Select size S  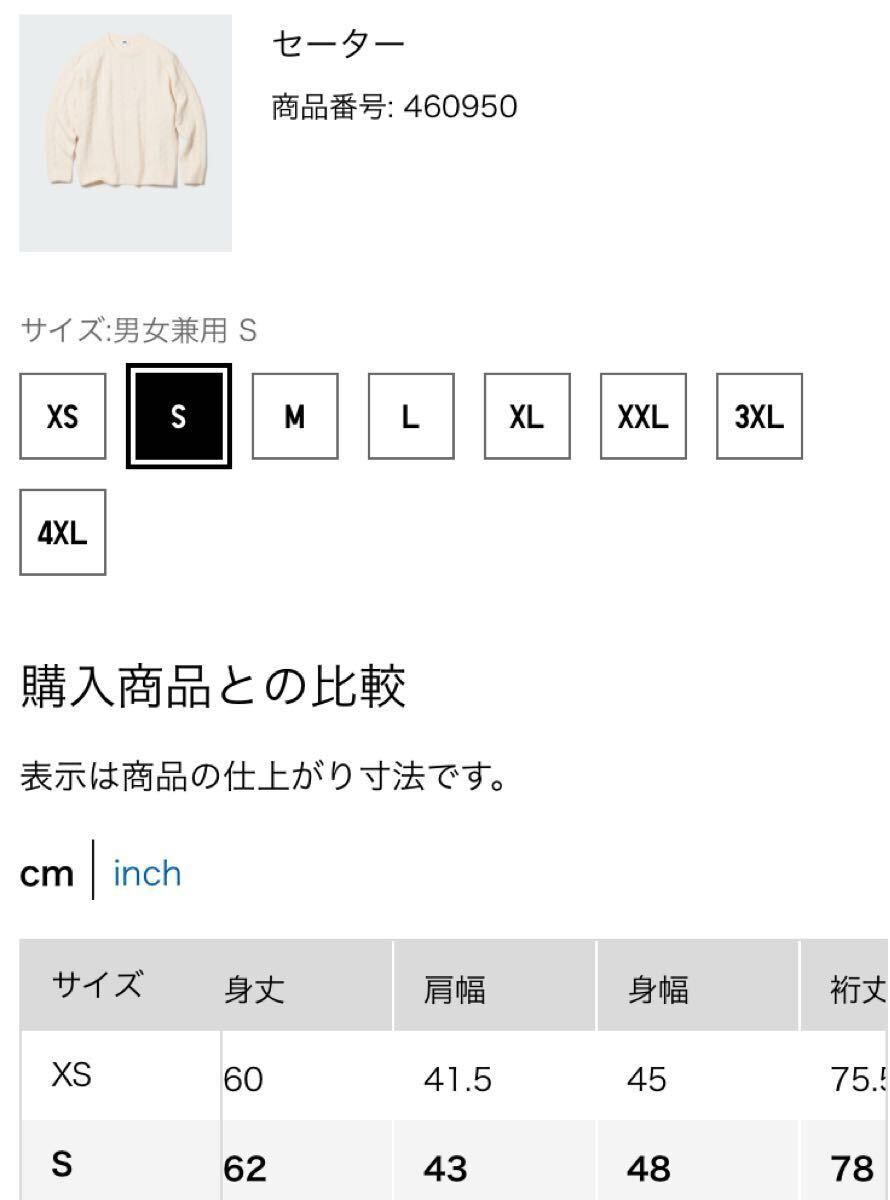(x=179, y=416)
